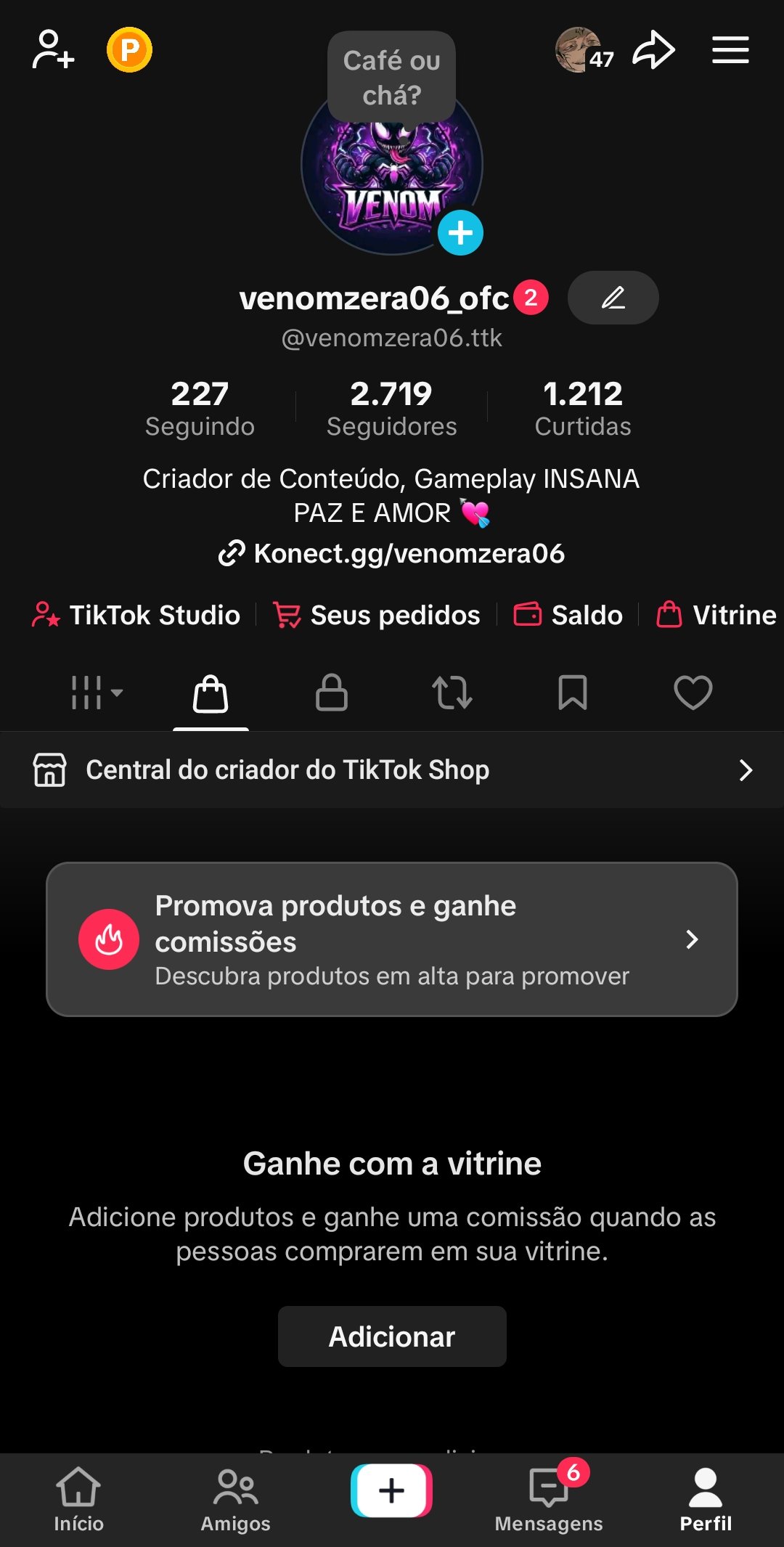Tap the blue plus on profile photo

point(460,233)
